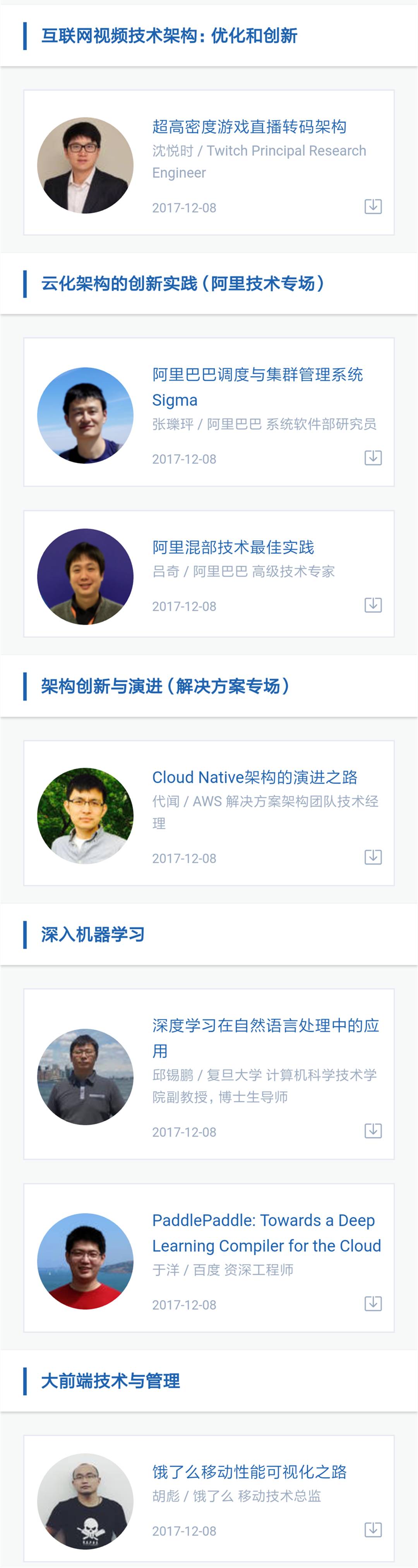This screenshot has width=418, height=1568.
Task: Download slides for 阿里混部技术最佳实践
Action: pos(373,605)
